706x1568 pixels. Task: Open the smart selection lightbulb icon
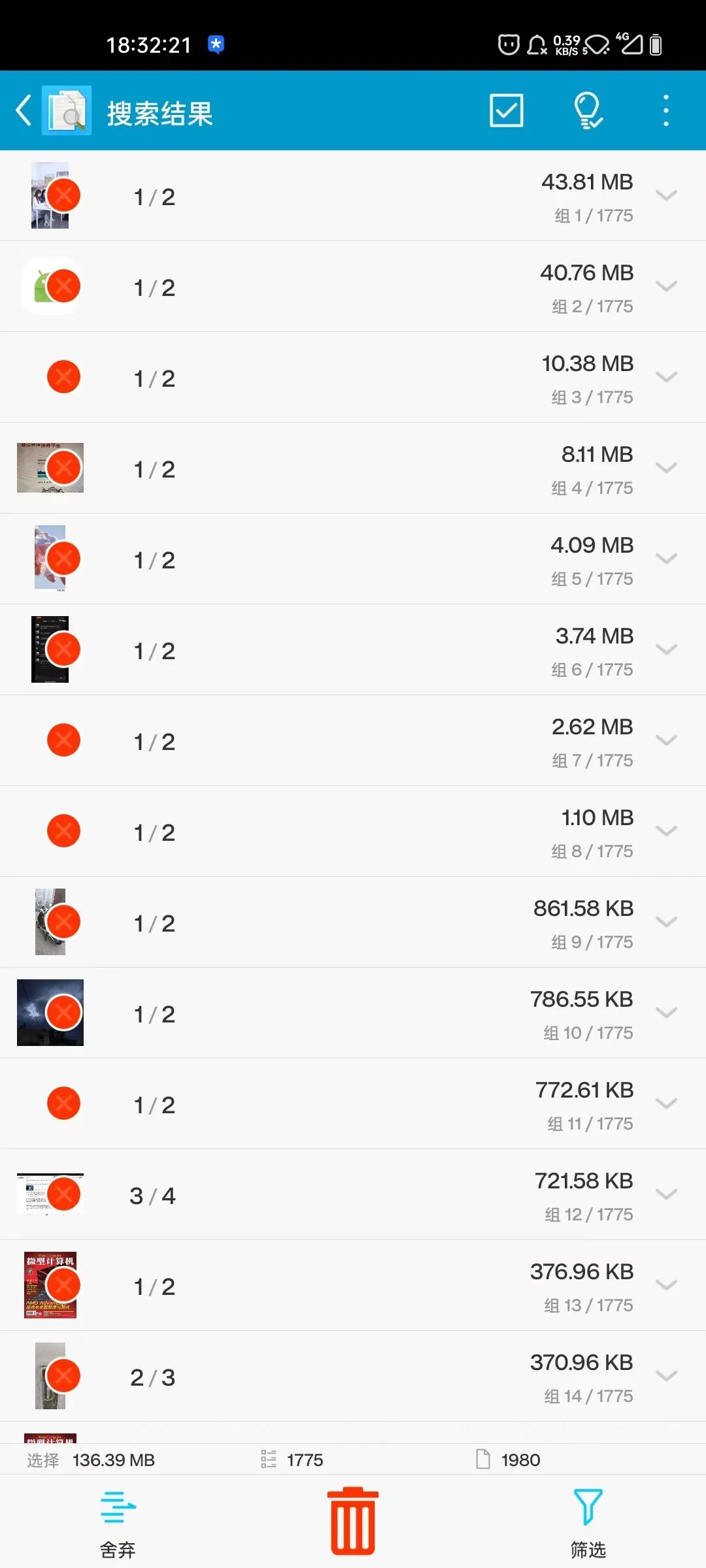[x=587, y=110]
